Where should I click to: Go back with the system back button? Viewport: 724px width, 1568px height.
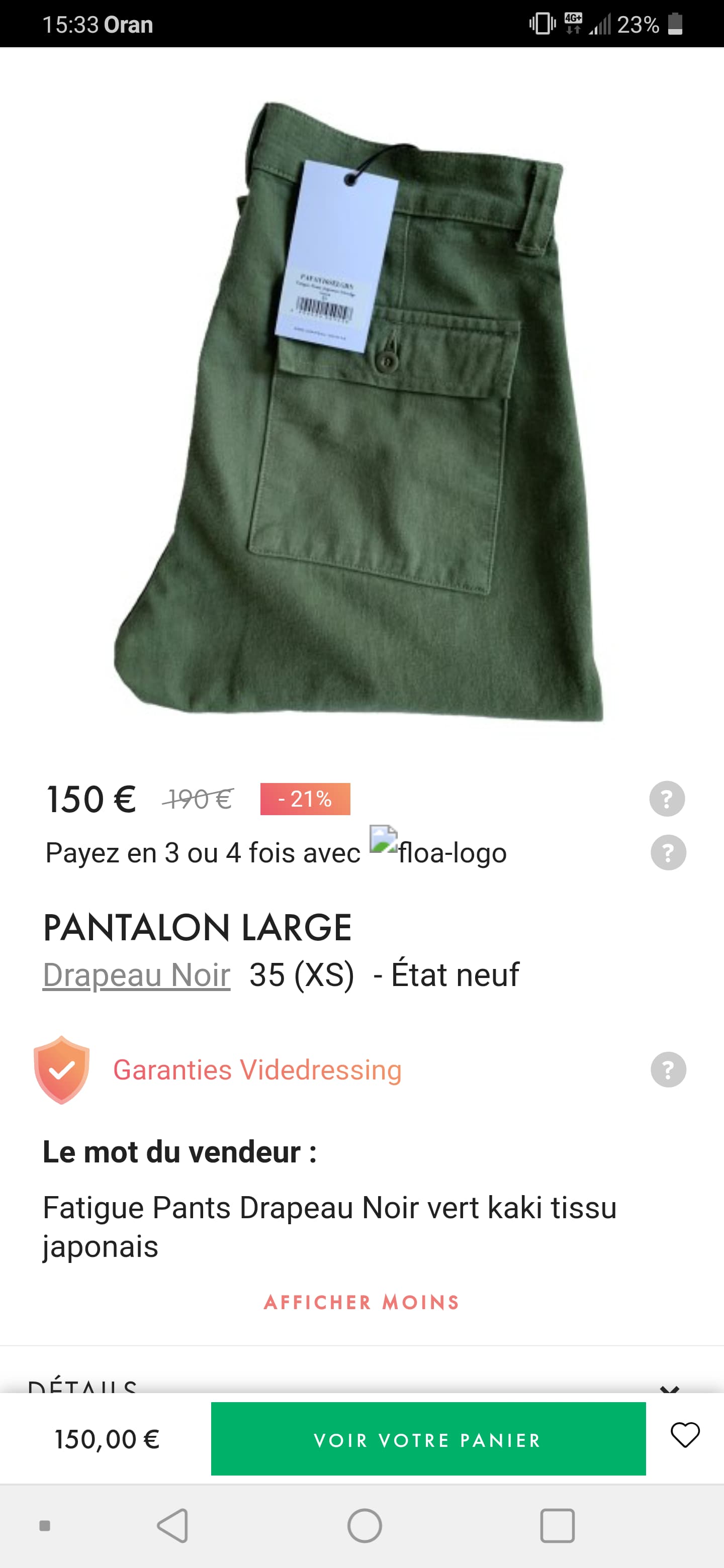pyautogui.click(x=173, y=1525)
